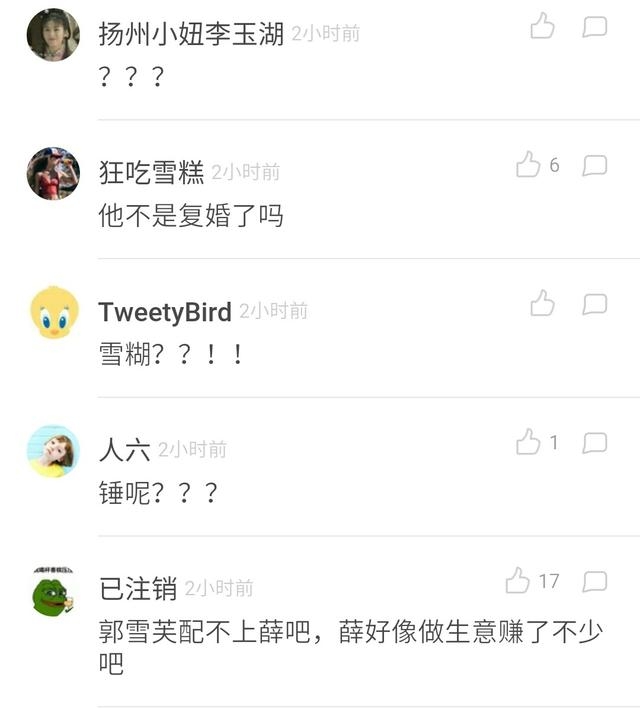Reply to 狂吃雪糕's comment

pyautogui.click(x=595, y=165)
